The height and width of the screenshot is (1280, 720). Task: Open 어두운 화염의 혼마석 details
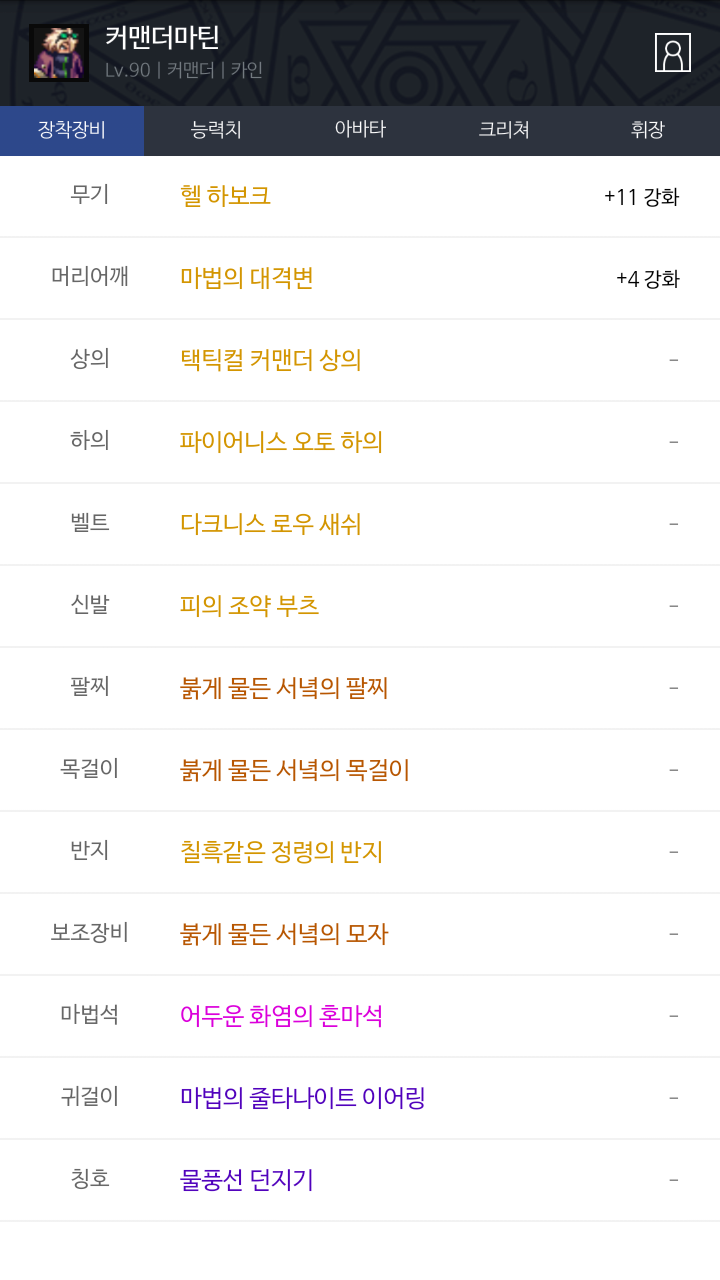coord(281,1016)
